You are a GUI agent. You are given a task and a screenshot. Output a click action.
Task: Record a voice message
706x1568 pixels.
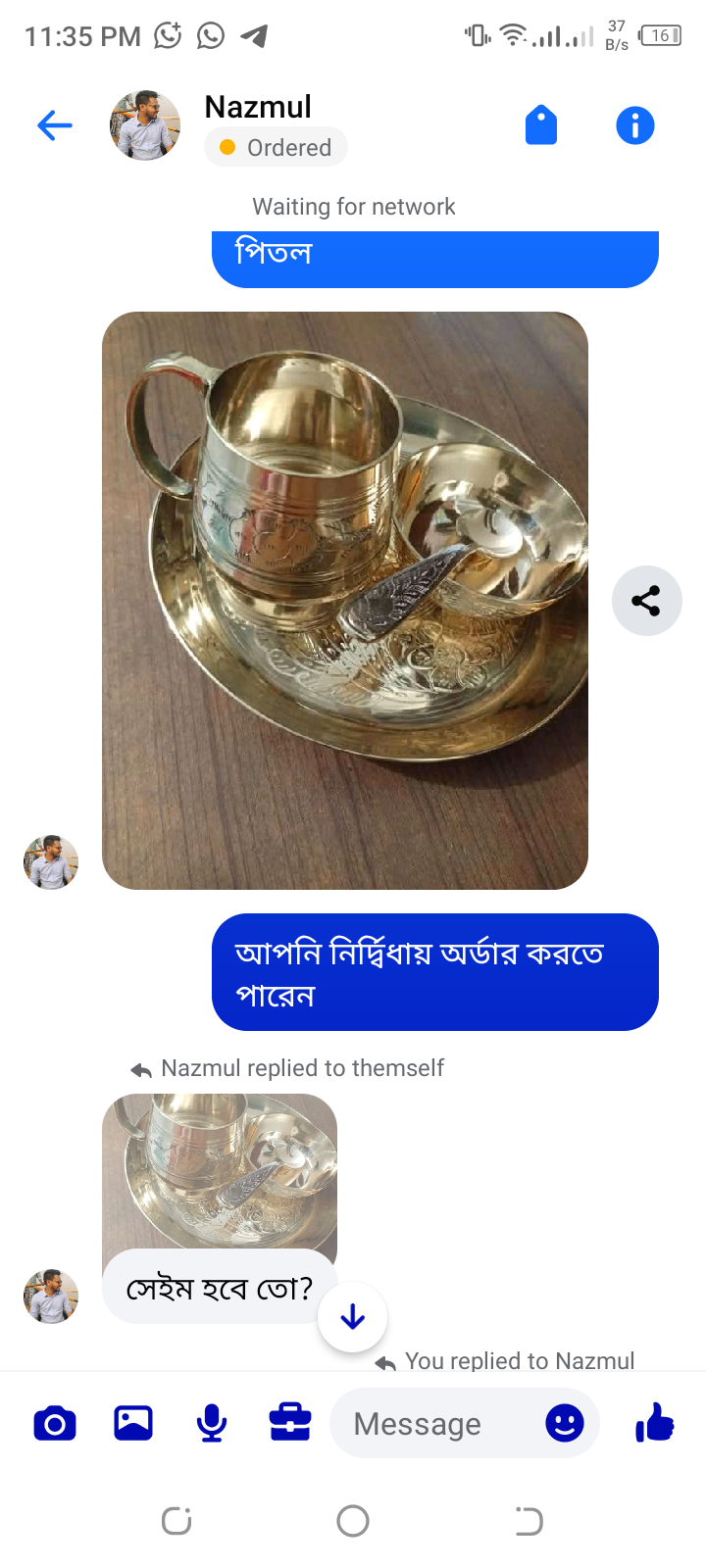coord(212,1423)
